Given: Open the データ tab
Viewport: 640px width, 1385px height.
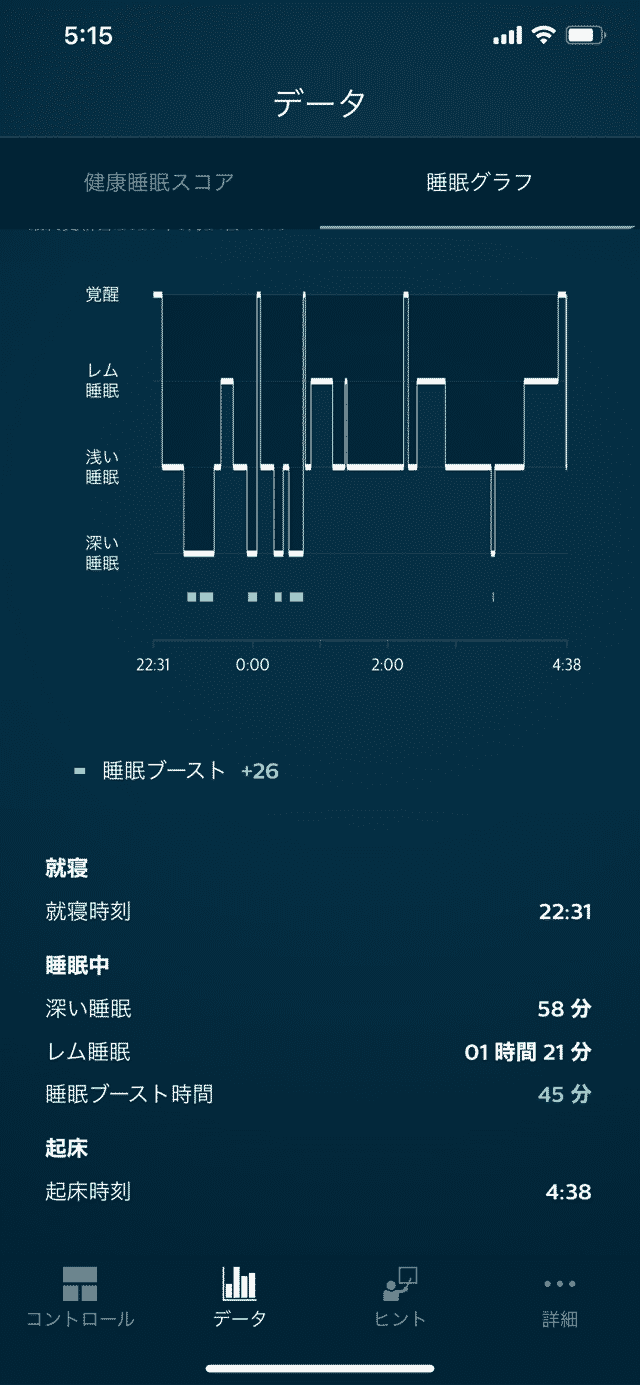Looking at the screenshot, I should tap(240, 1297).
